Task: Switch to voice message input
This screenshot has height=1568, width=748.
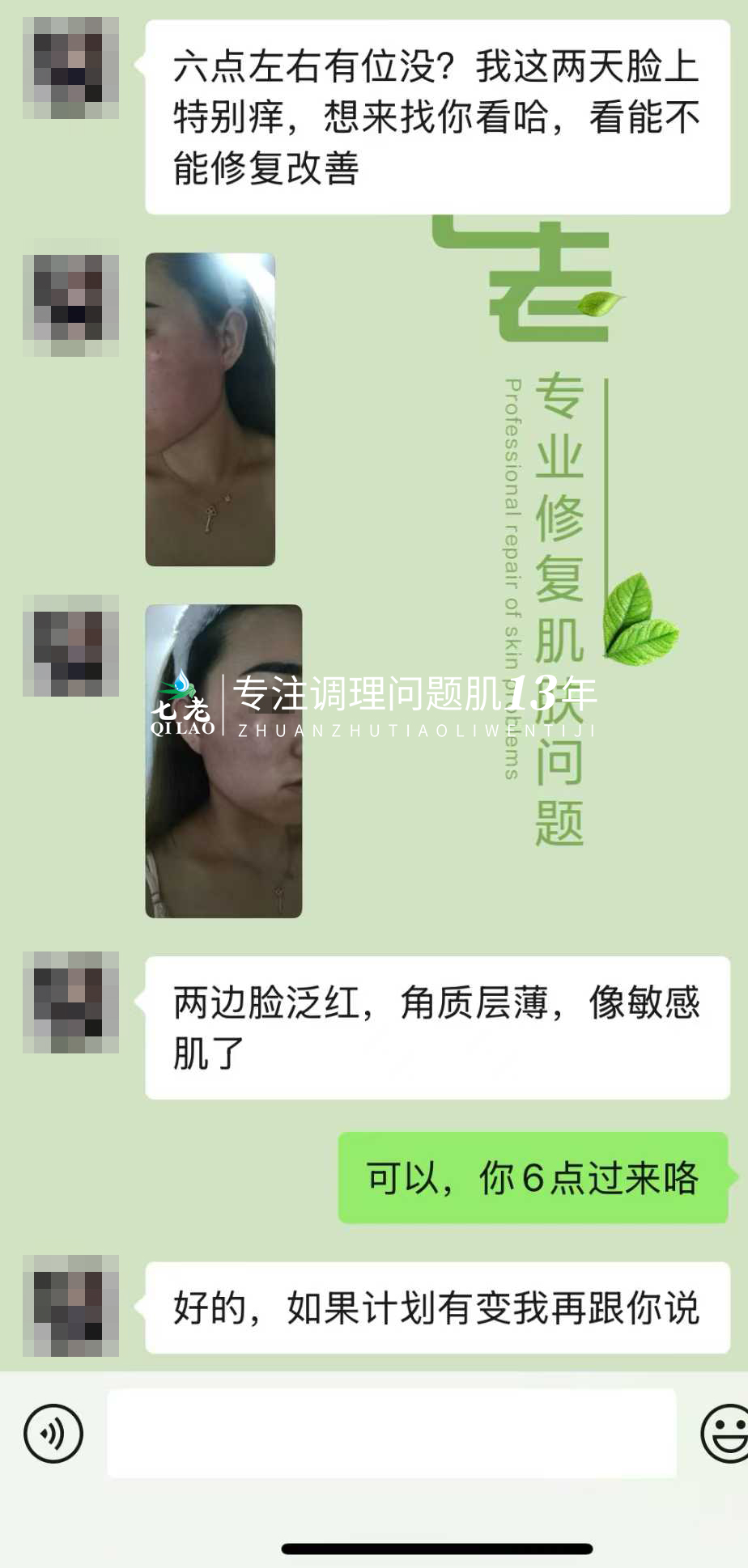Action: pyautogui.click(x=53, y=1433)
